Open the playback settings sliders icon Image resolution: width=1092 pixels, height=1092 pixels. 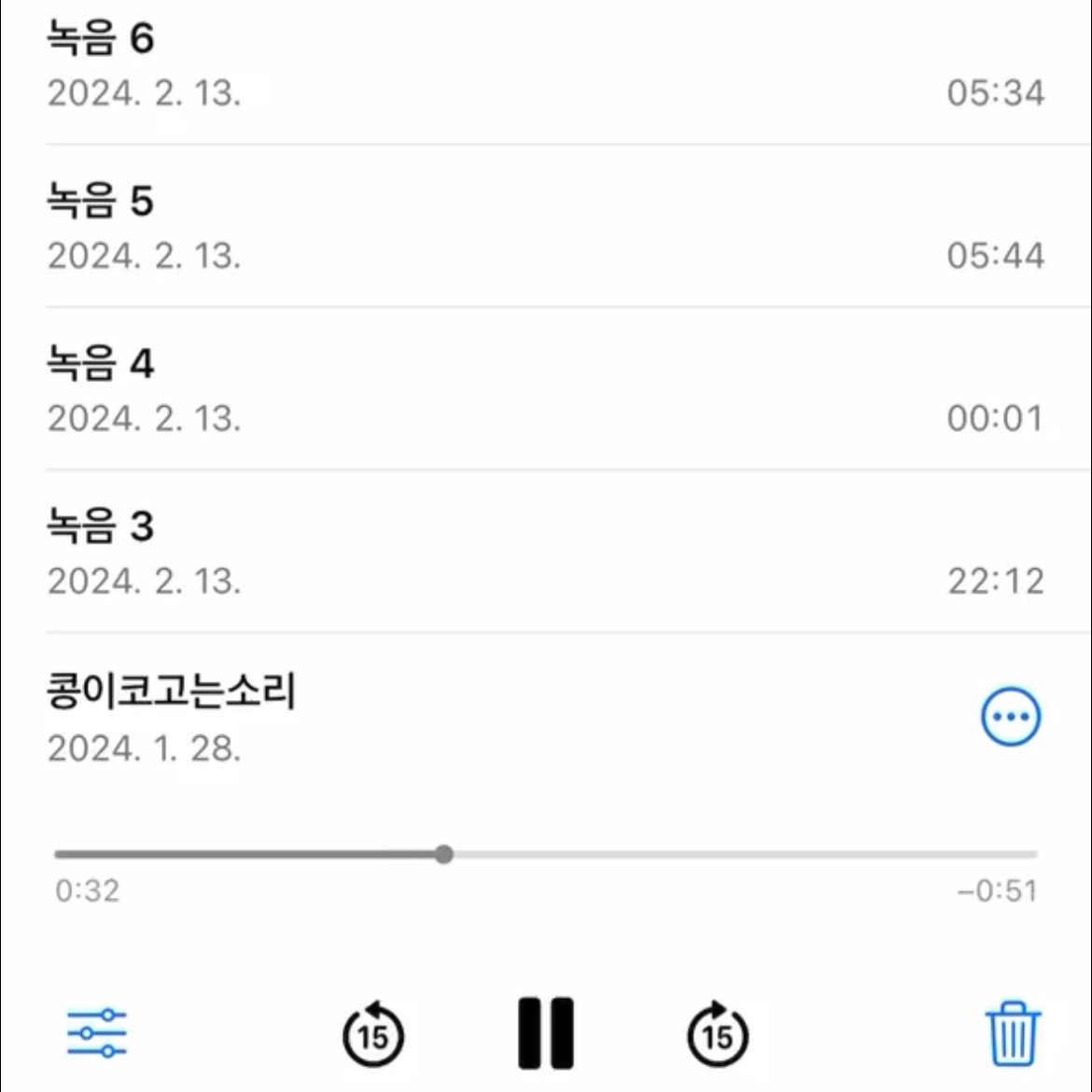pos(97,1033)
